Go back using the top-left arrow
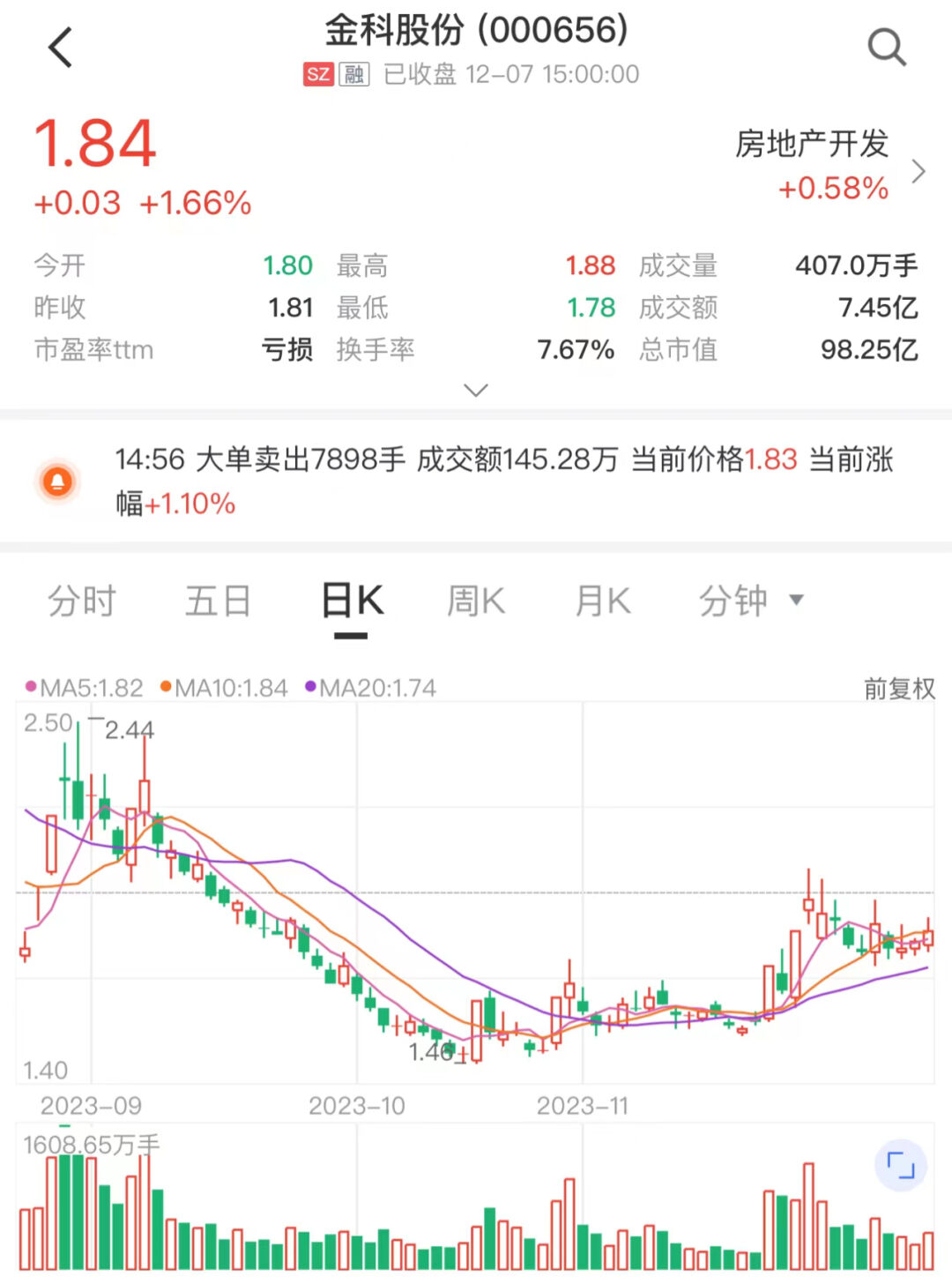The image size is (952, 1284). tap(60, 48)
